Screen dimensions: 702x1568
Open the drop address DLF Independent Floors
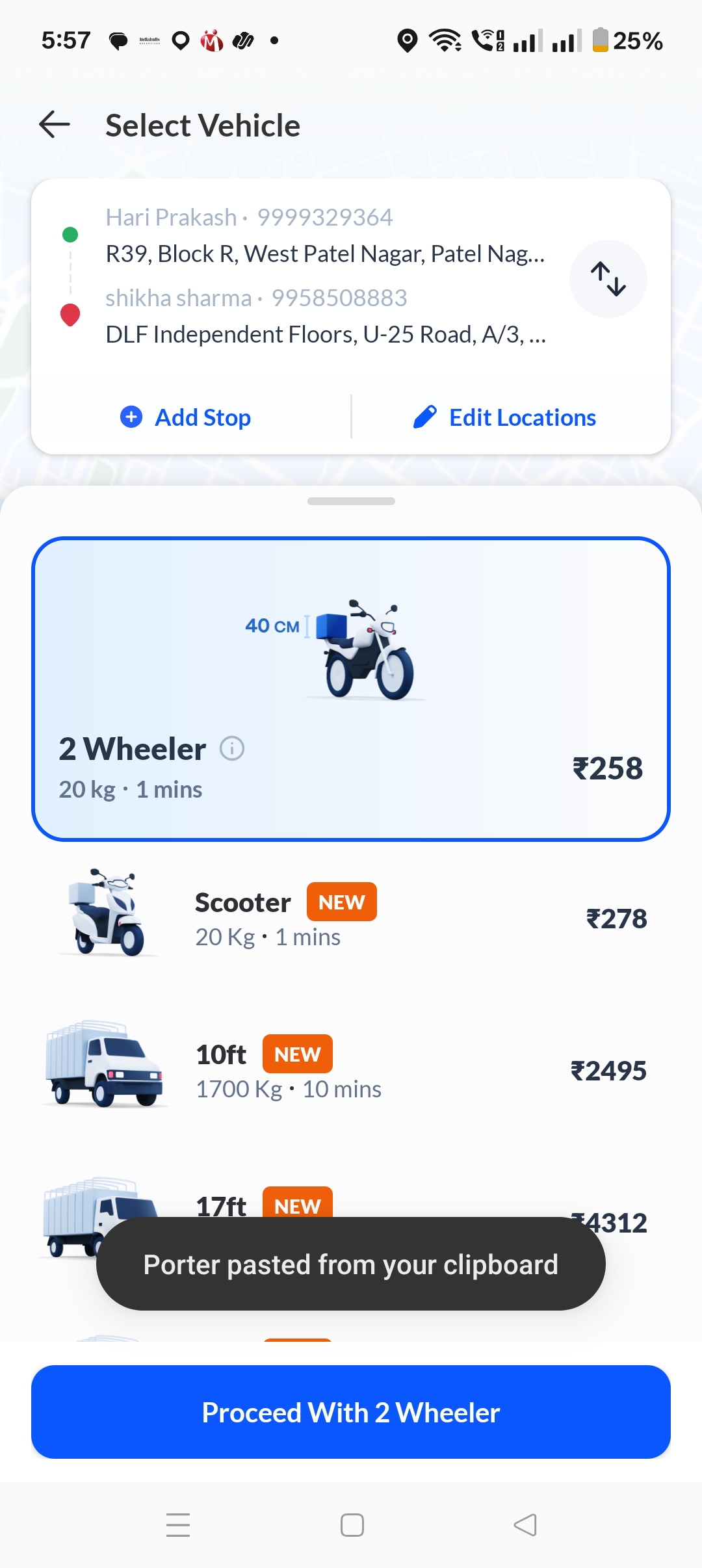coord(325,334)
